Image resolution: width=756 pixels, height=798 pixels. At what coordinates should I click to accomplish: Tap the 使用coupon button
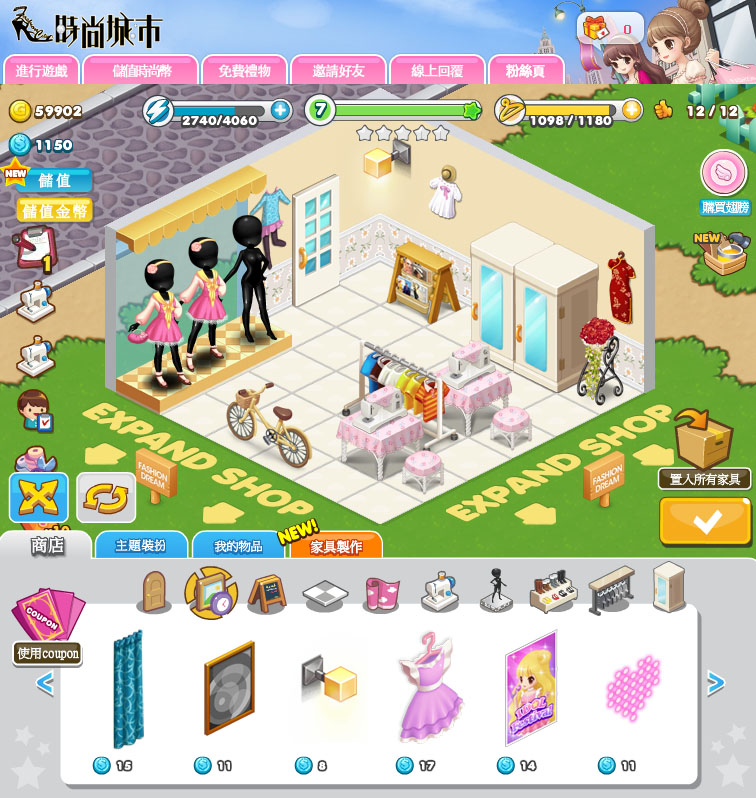[x=47, y=653]
